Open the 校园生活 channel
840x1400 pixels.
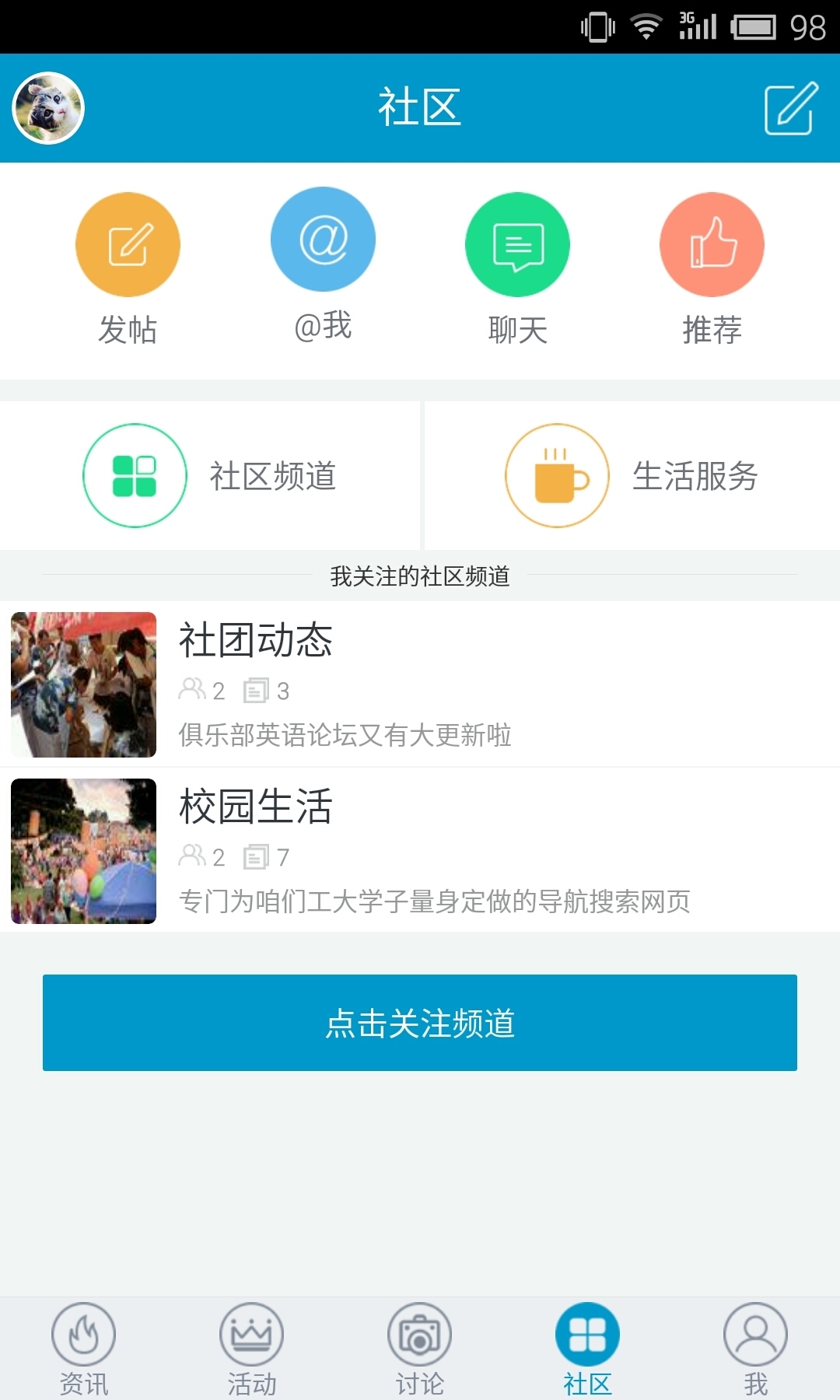[x=420, y=851]
